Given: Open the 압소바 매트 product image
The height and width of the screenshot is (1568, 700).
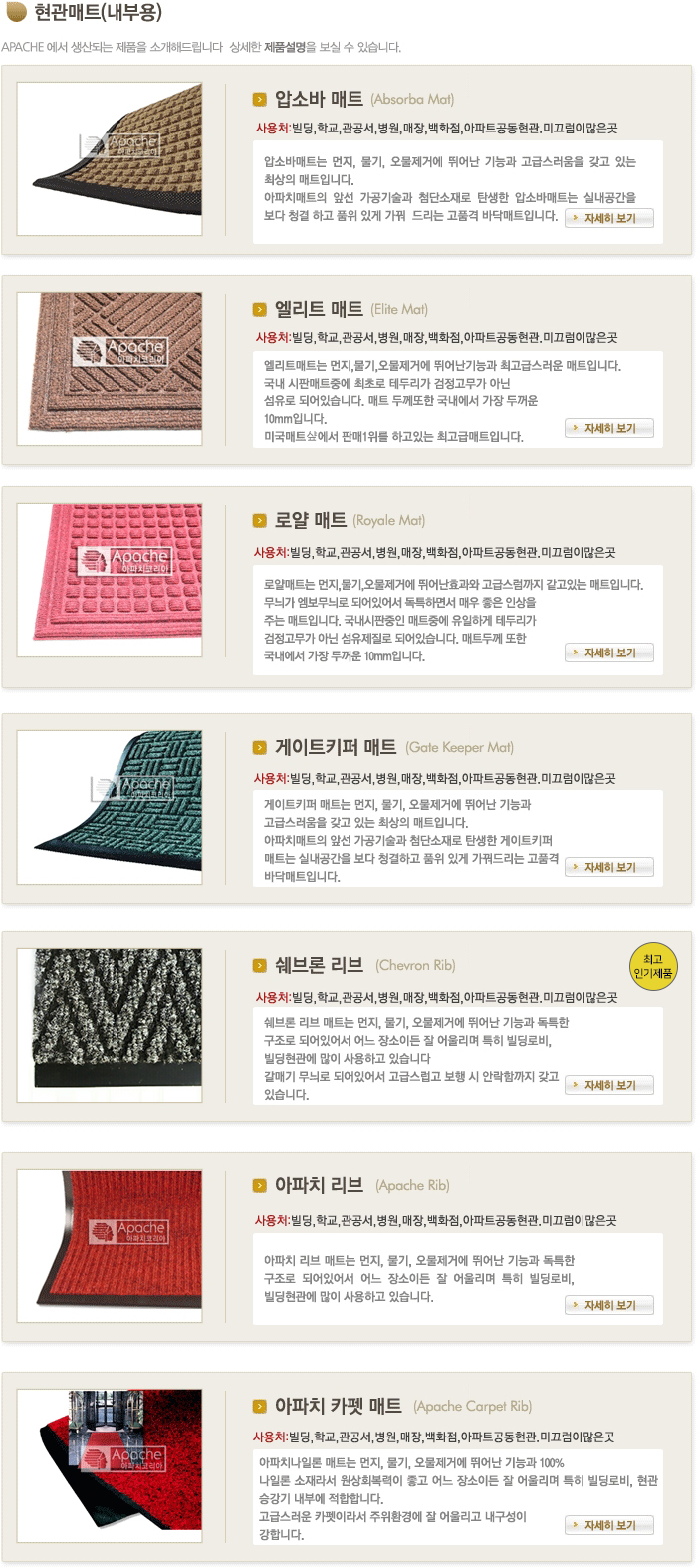Looking at the screenshot, I should tap(110, 158).
